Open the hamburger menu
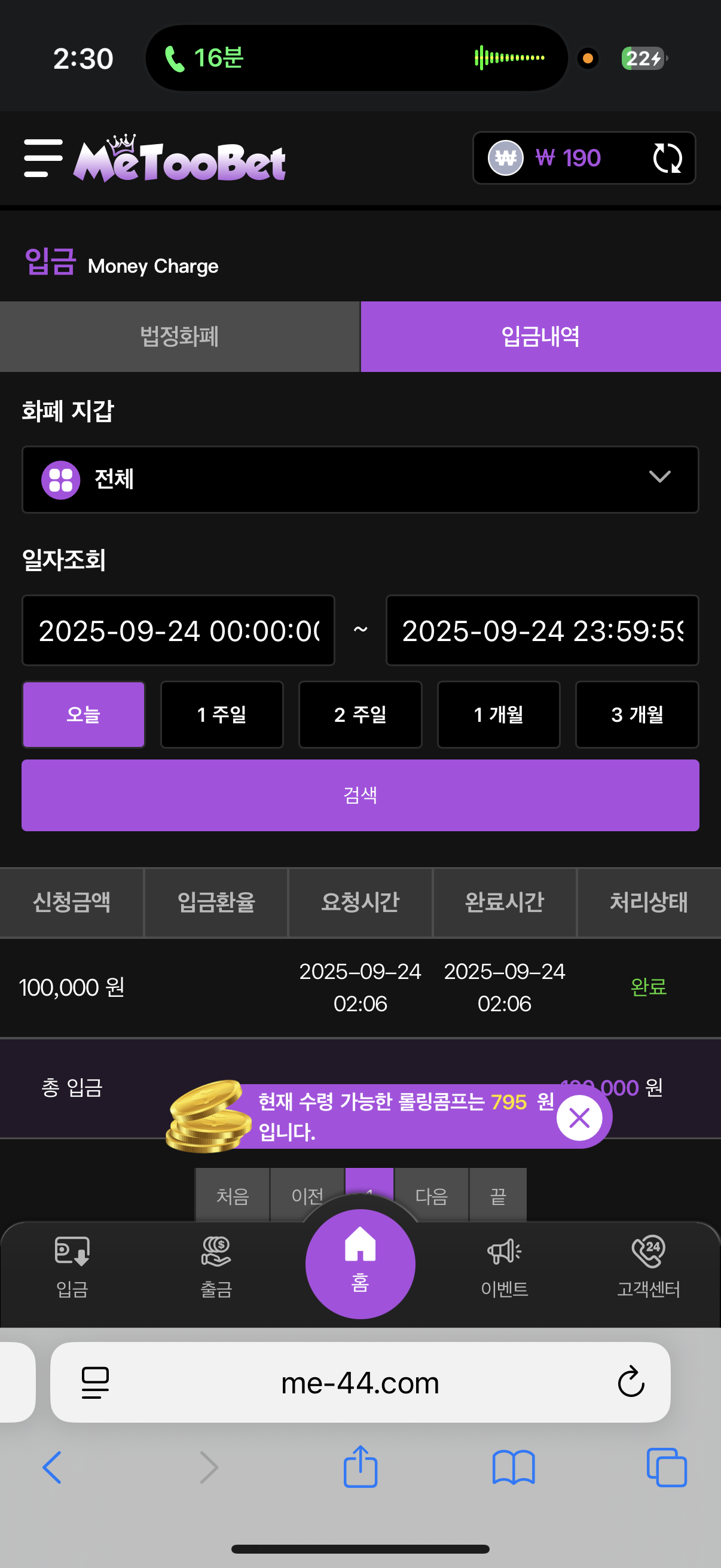721x1568 pixels. point(43,158)
